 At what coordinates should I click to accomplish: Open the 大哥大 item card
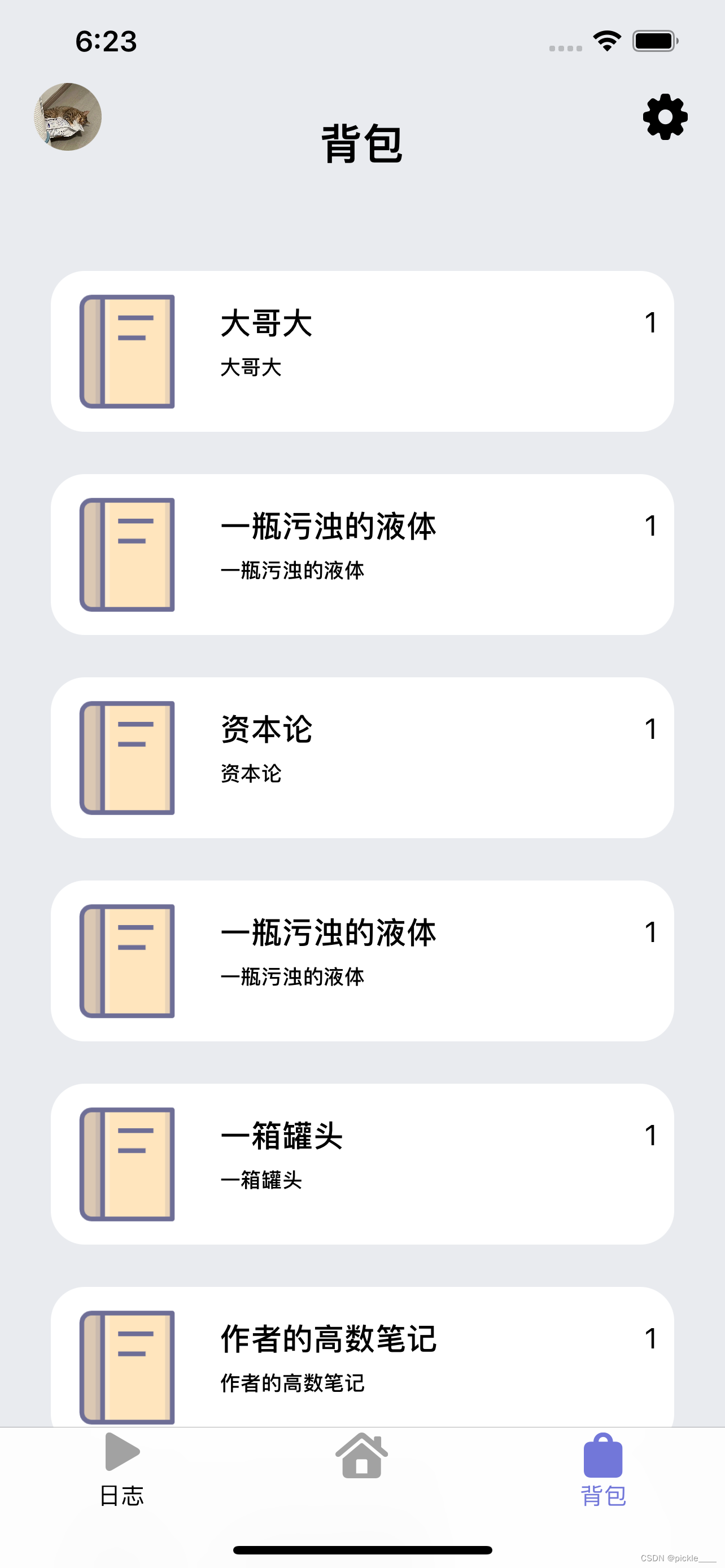click(x=362, y=351)
